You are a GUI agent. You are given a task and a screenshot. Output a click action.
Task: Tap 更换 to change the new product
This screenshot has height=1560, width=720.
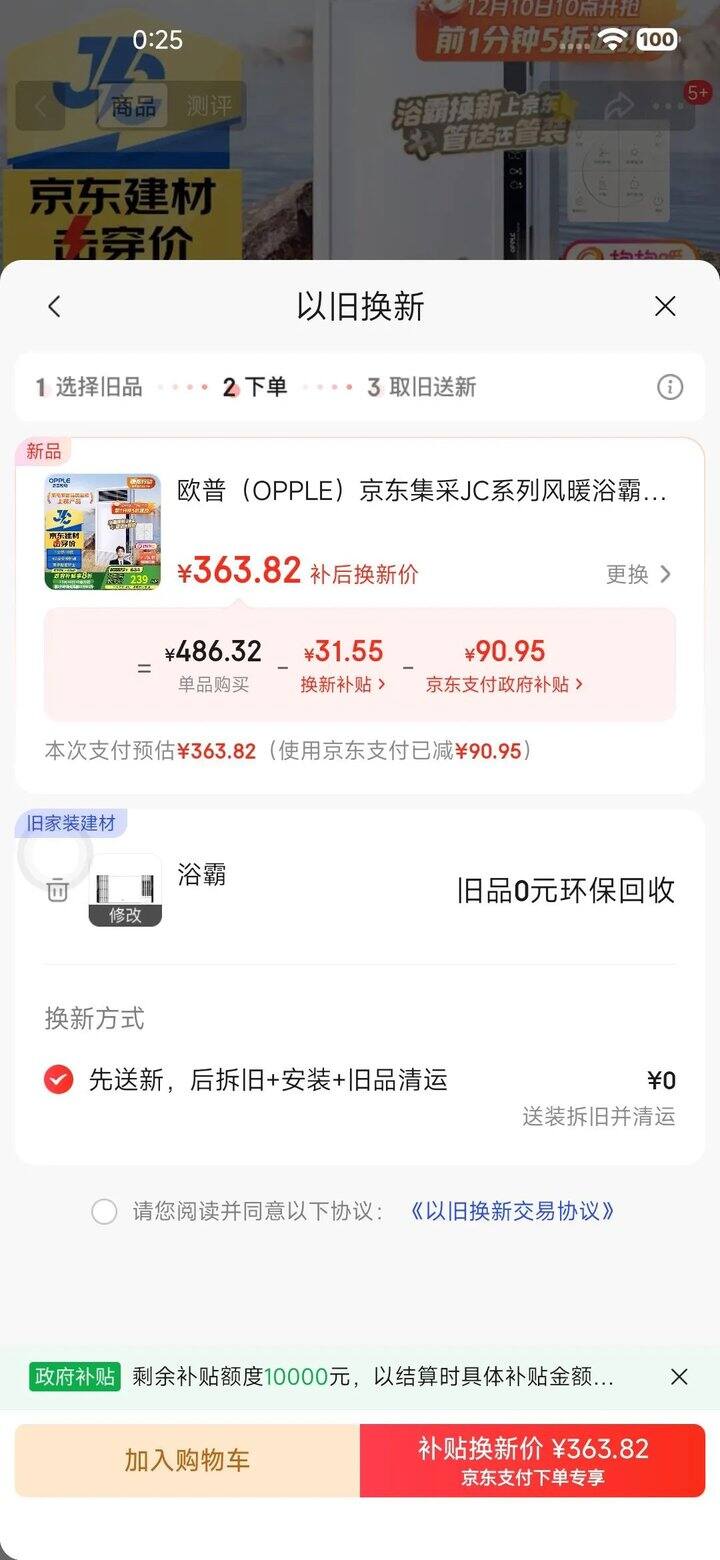(x=638, y=574)
